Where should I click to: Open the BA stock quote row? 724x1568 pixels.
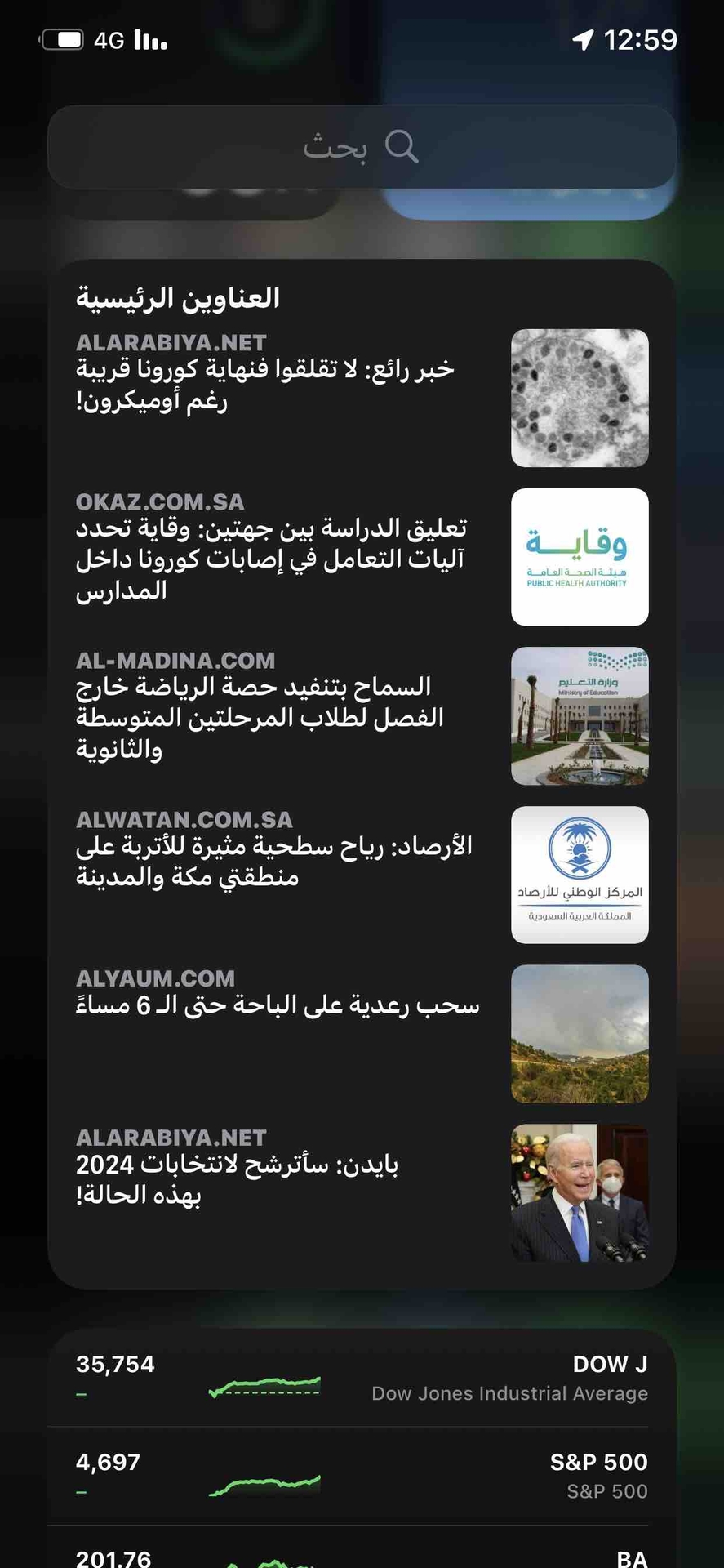coord(362,1548)
